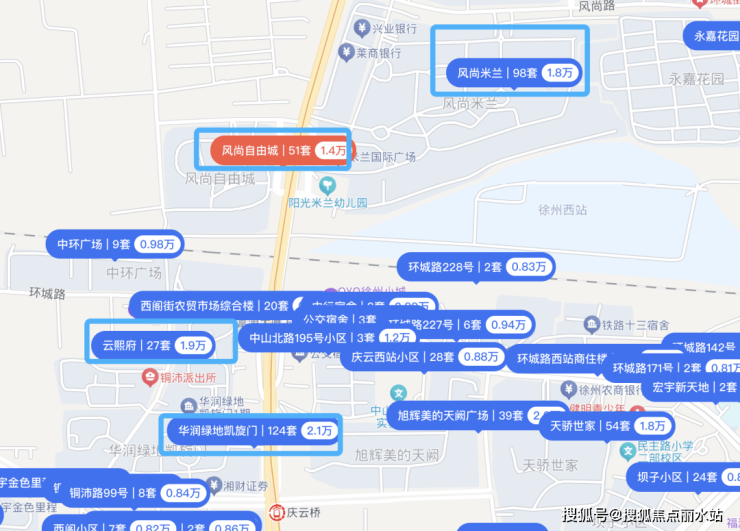Tap the 铜沛路99号 8套 marker
Screen dimensions: 740x531
(120, 492)
